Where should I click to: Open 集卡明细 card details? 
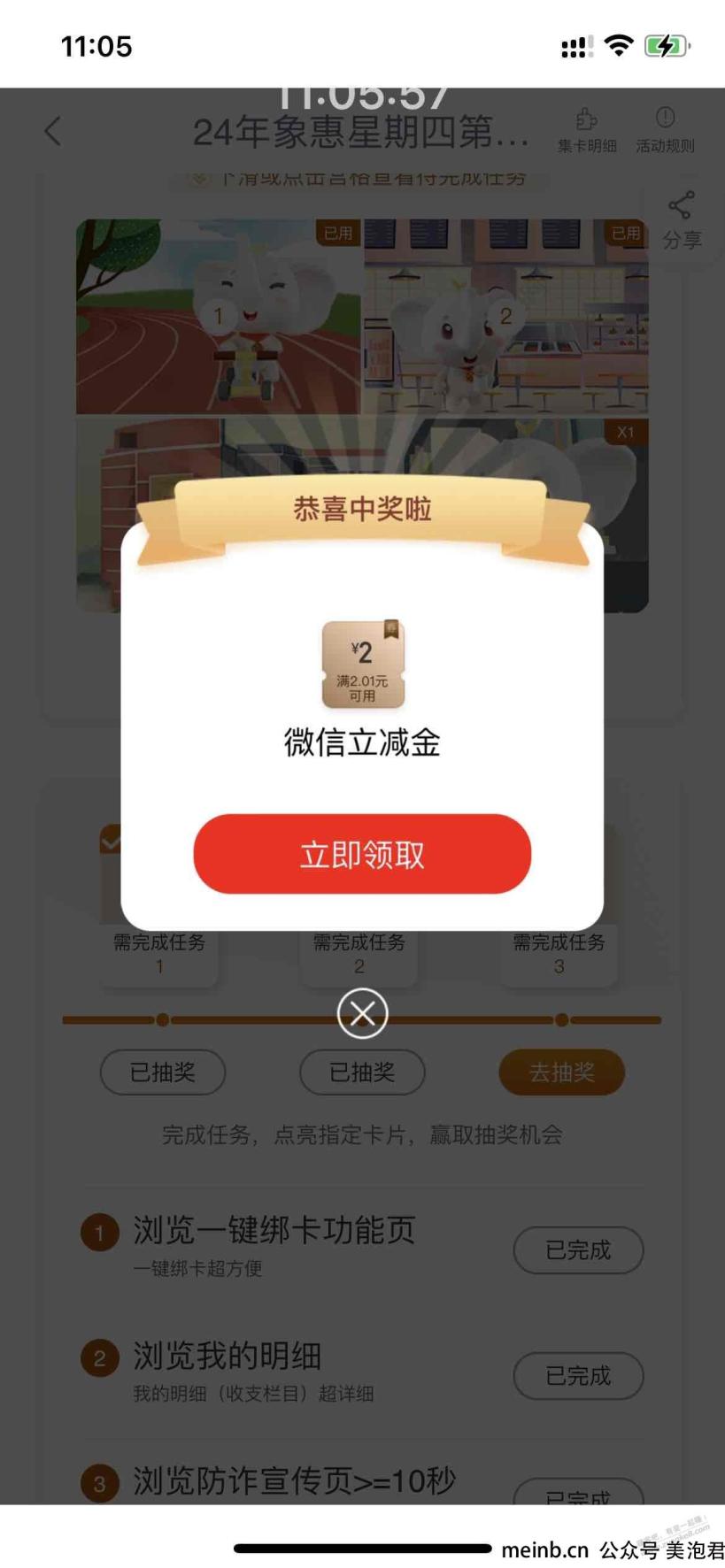[586, 130]
